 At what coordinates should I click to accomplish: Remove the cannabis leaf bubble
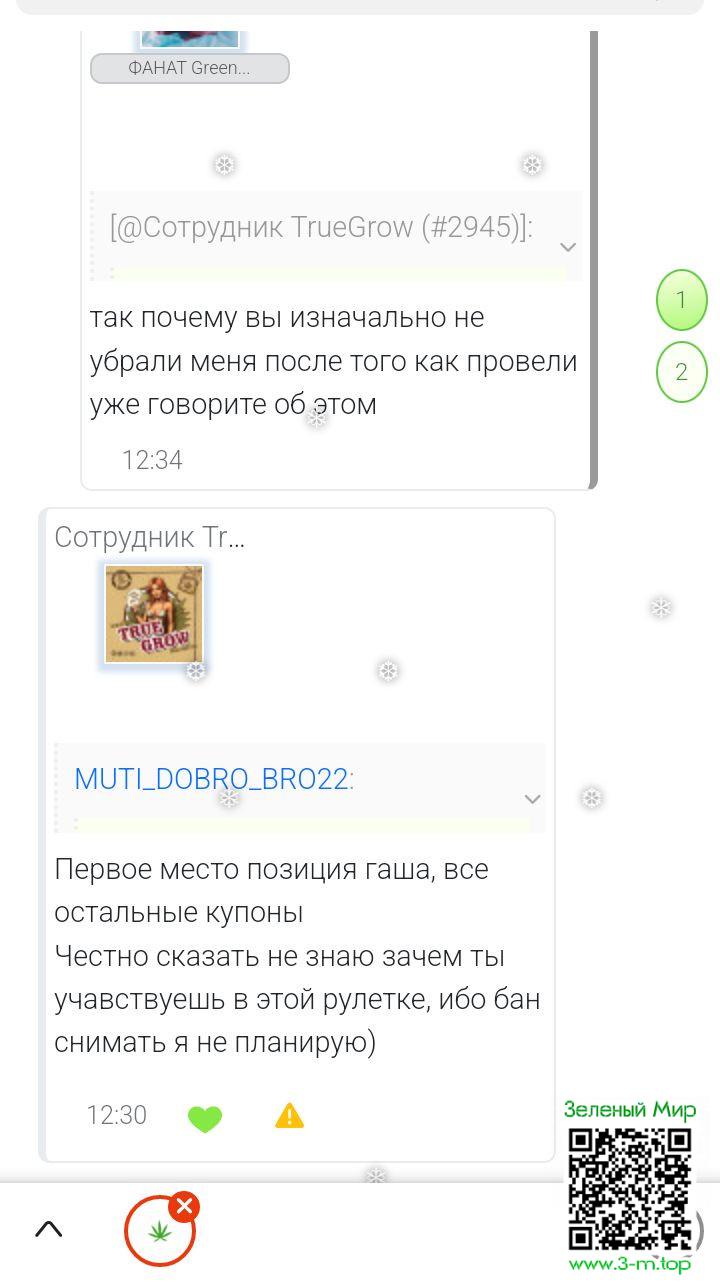[x=184, y=1207]
